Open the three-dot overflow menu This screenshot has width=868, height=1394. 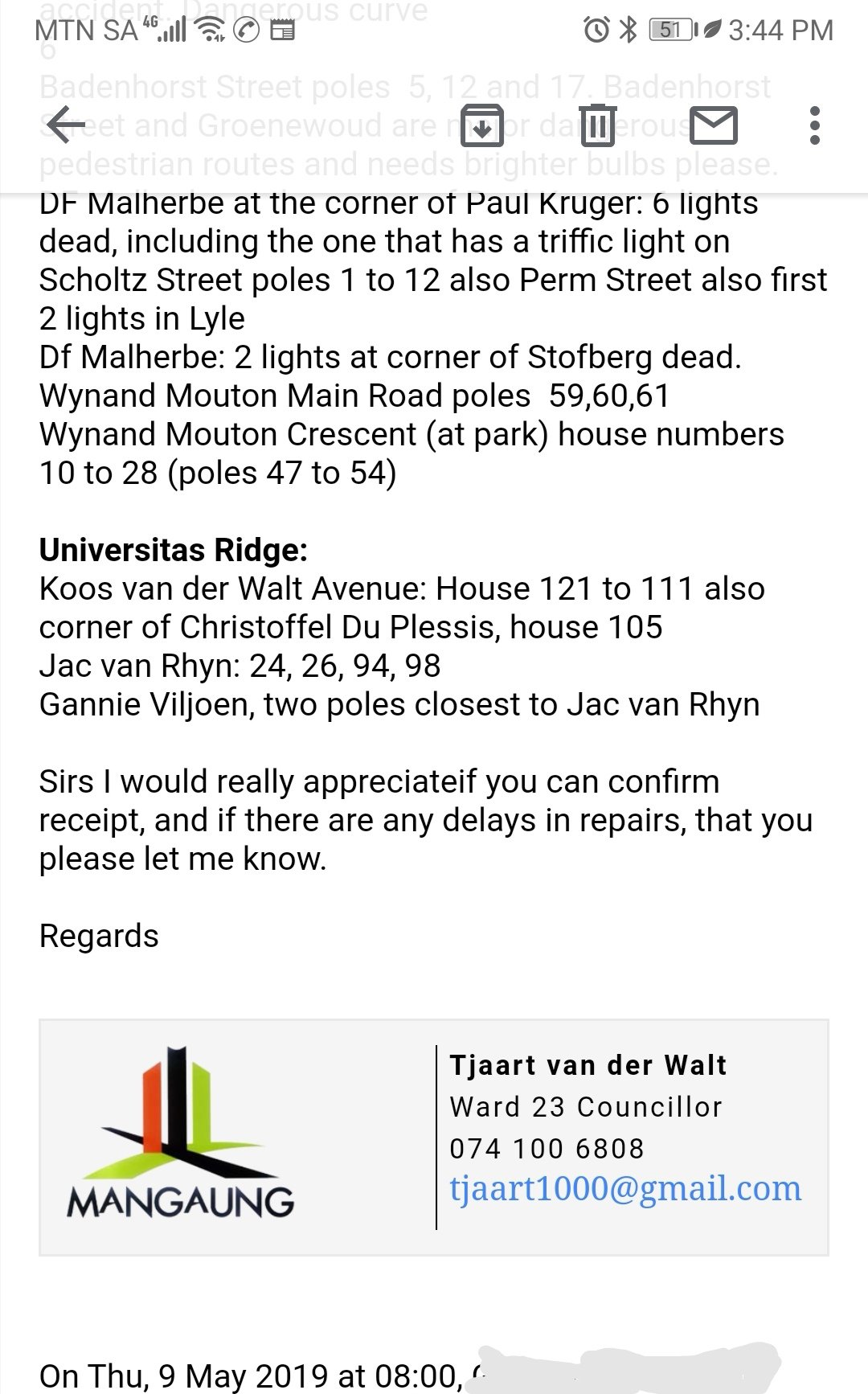point(814,125)
